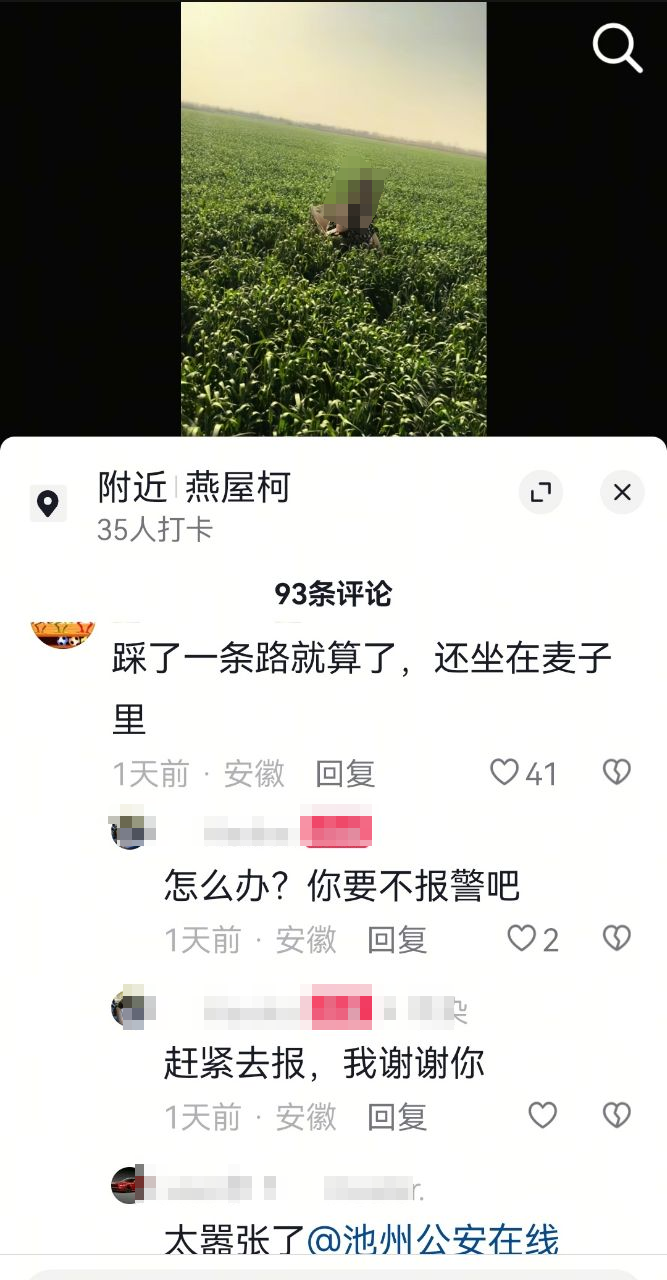Like the reply 赶紧去报，我谢谢你
Viewport: 667px width, 1280px height.
click(x=542, y=1115)
